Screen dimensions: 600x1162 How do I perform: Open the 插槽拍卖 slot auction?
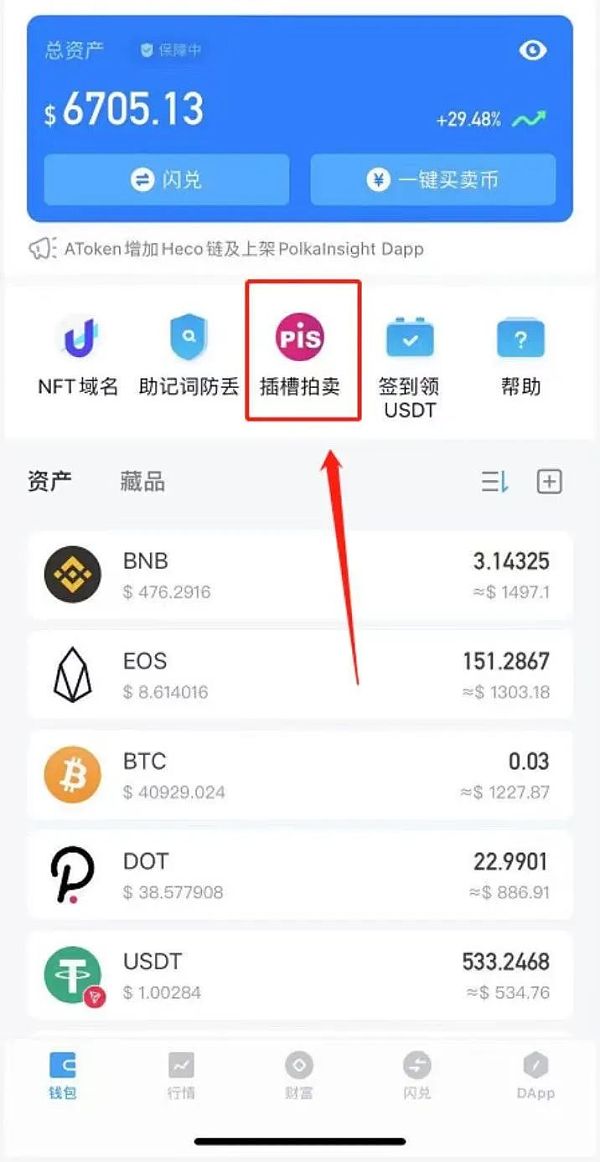tap(301, 356)
